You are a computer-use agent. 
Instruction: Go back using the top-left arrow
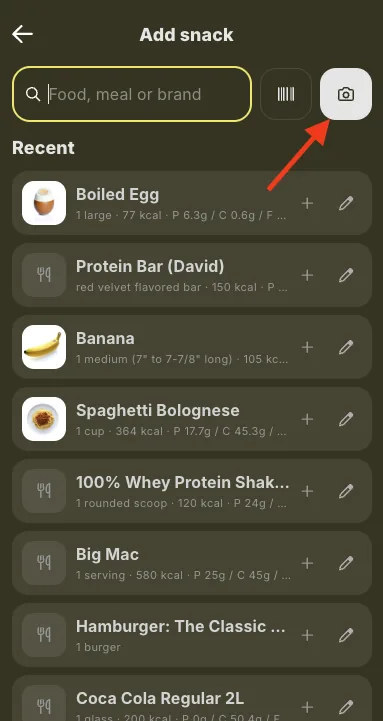pos(22,34)
